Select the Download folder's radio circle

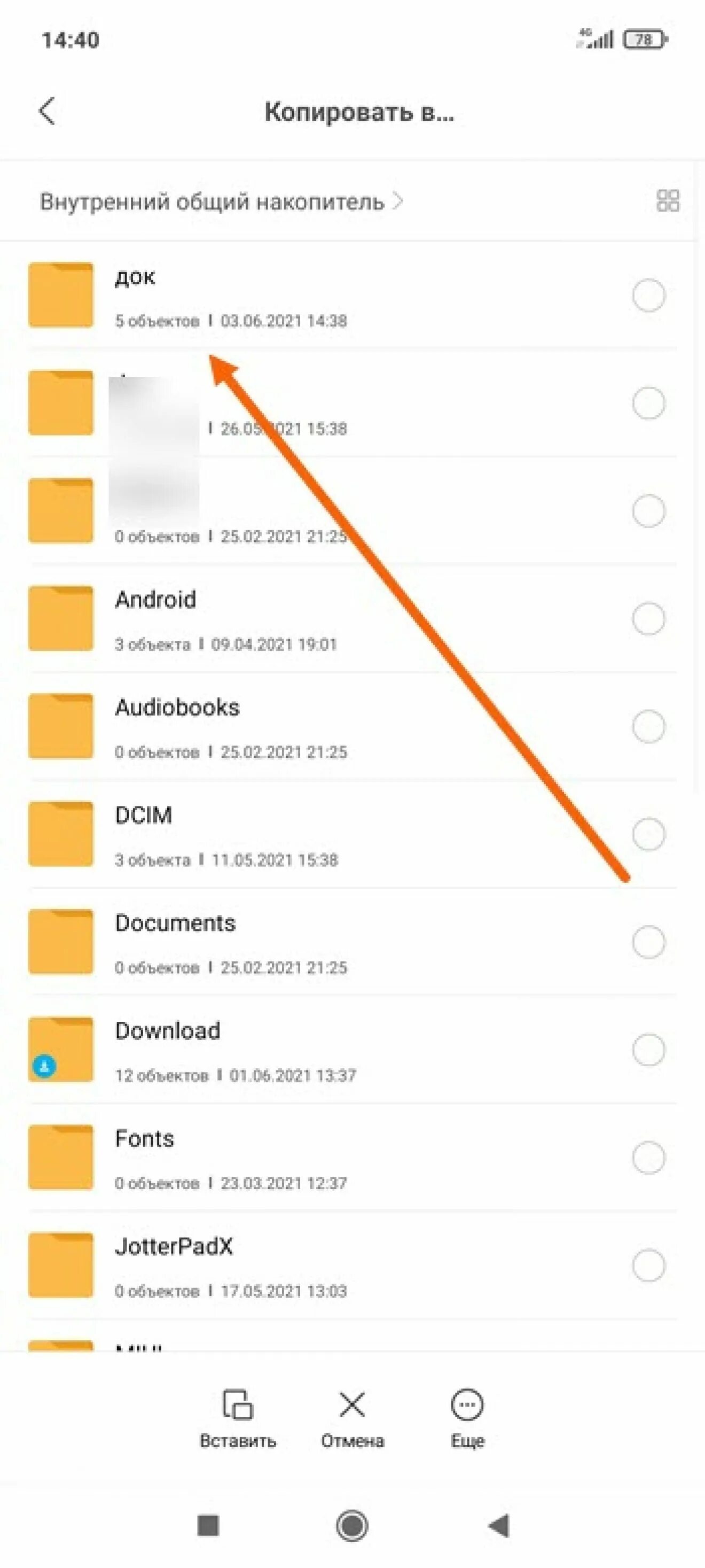[648, 1050]
